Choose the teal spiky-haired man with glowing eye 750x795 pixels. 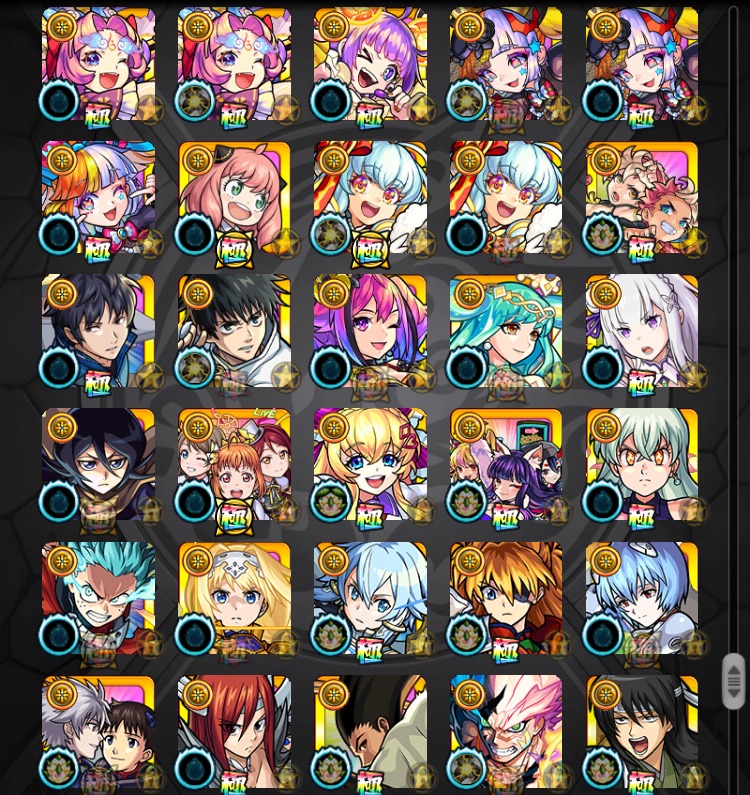98,599
